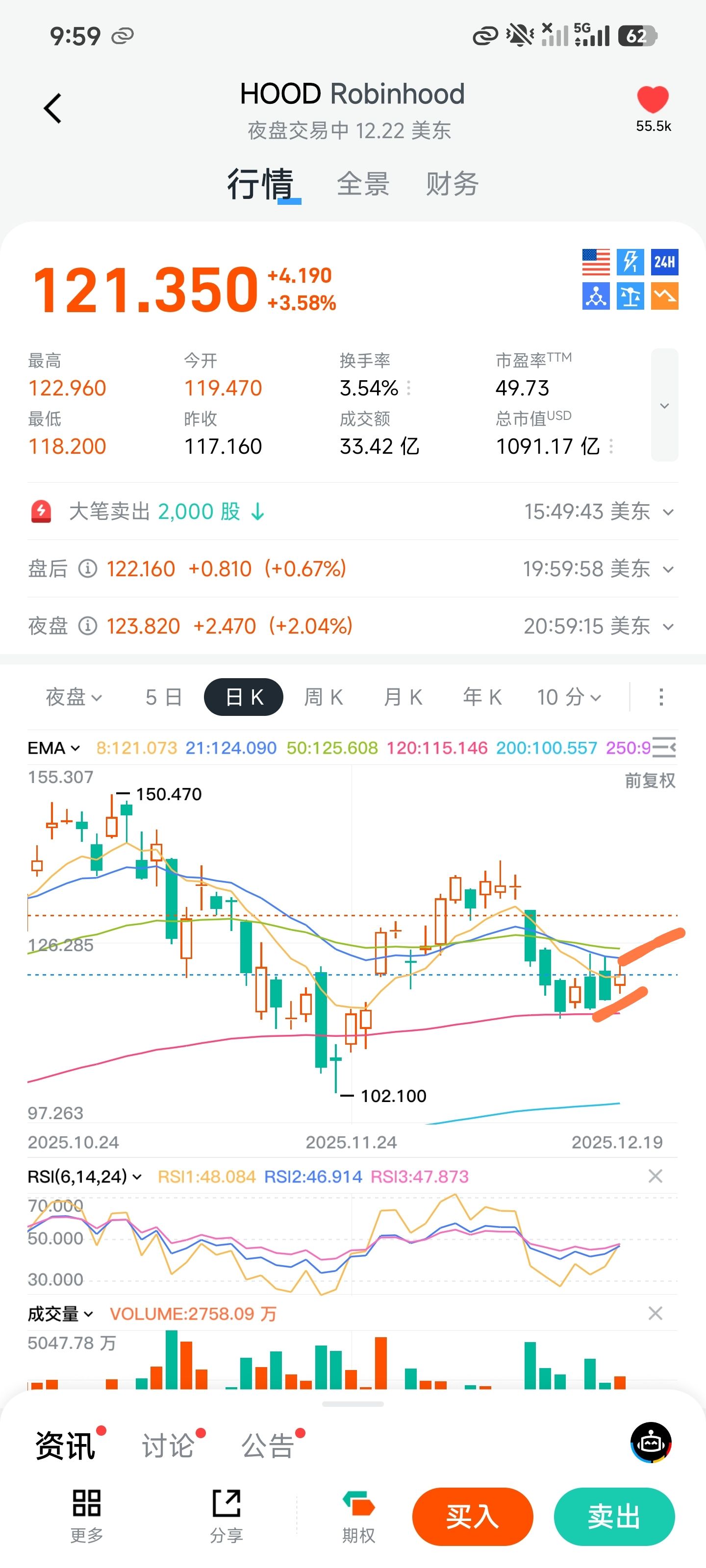Open 期权 options trading

click(358, 1516)
